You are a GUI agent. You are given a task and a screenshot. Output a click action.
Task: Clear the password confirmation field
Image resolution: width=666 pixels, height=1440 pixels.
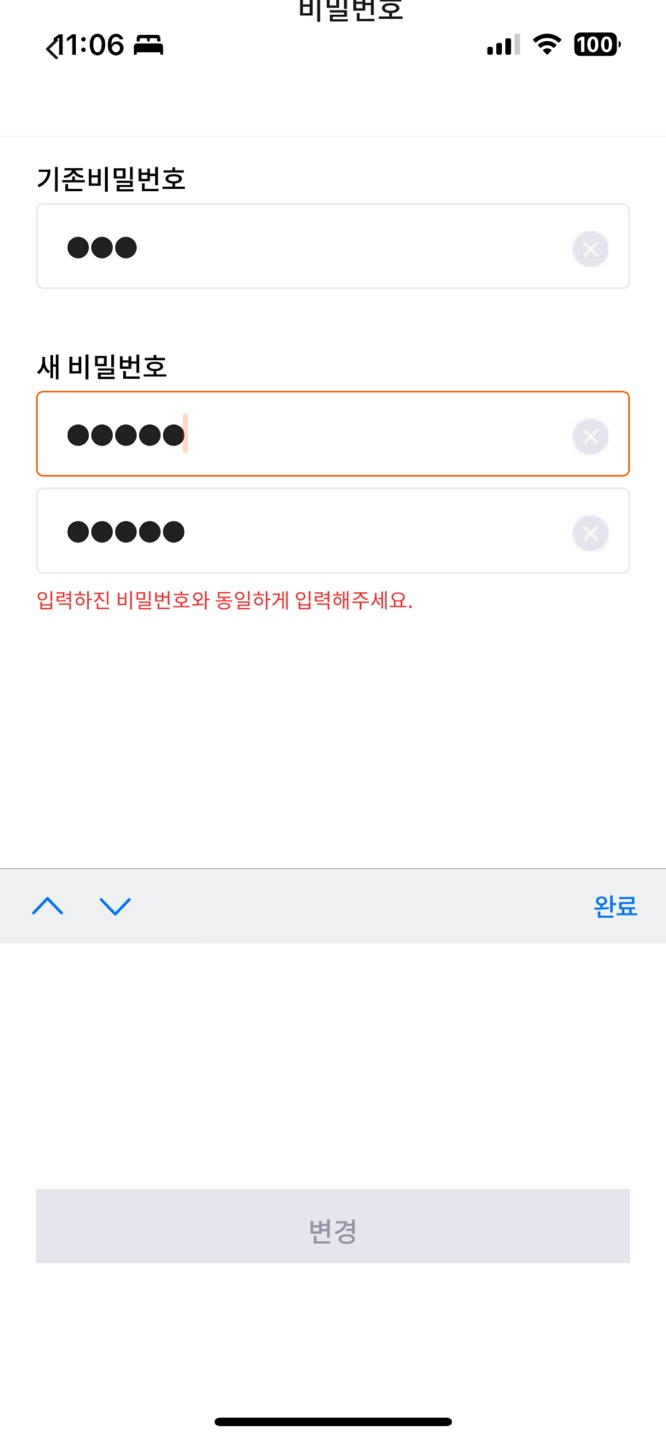click(x=590, y=533)
